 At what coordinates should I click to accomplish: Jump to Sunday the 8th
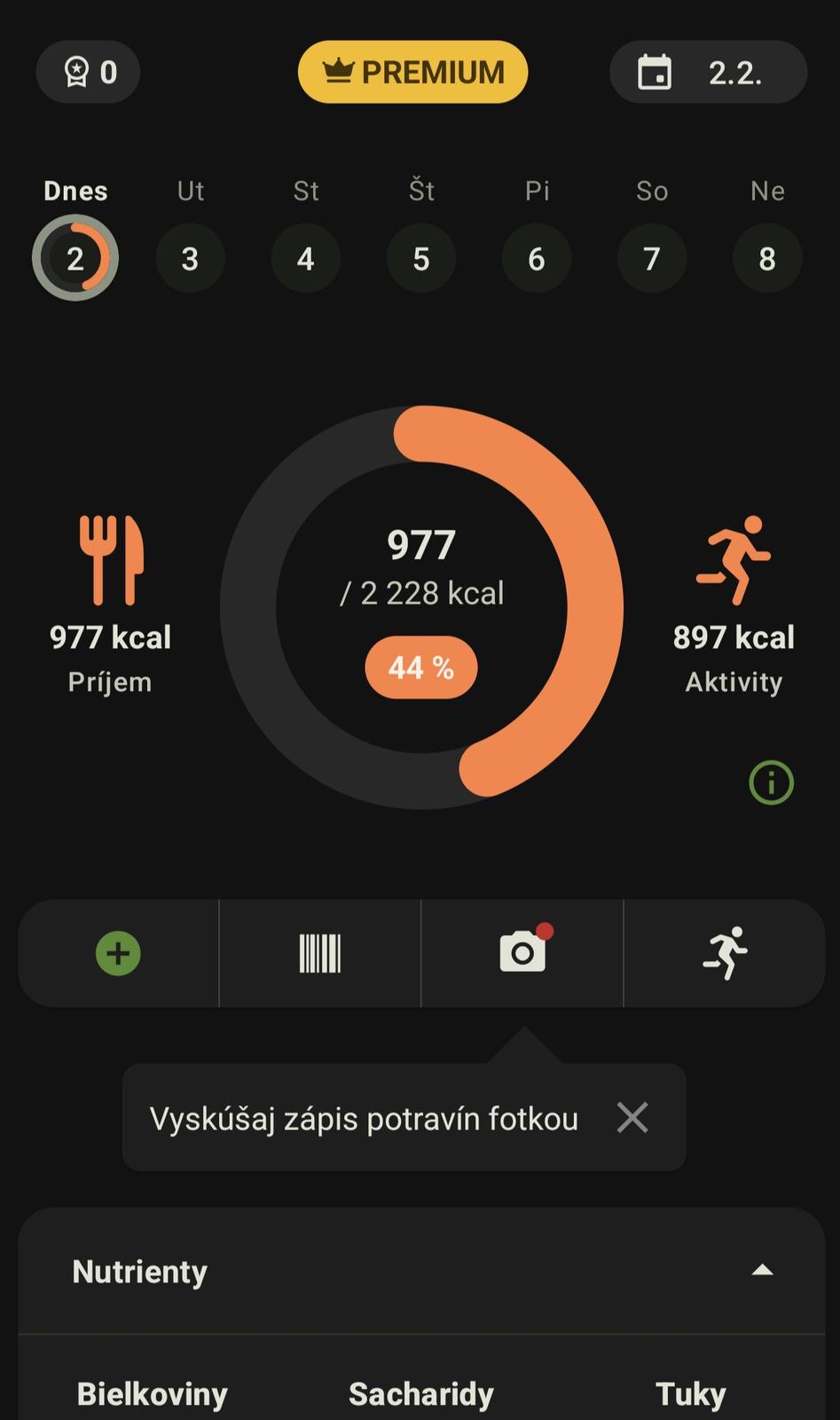click(x=766, y=258)
